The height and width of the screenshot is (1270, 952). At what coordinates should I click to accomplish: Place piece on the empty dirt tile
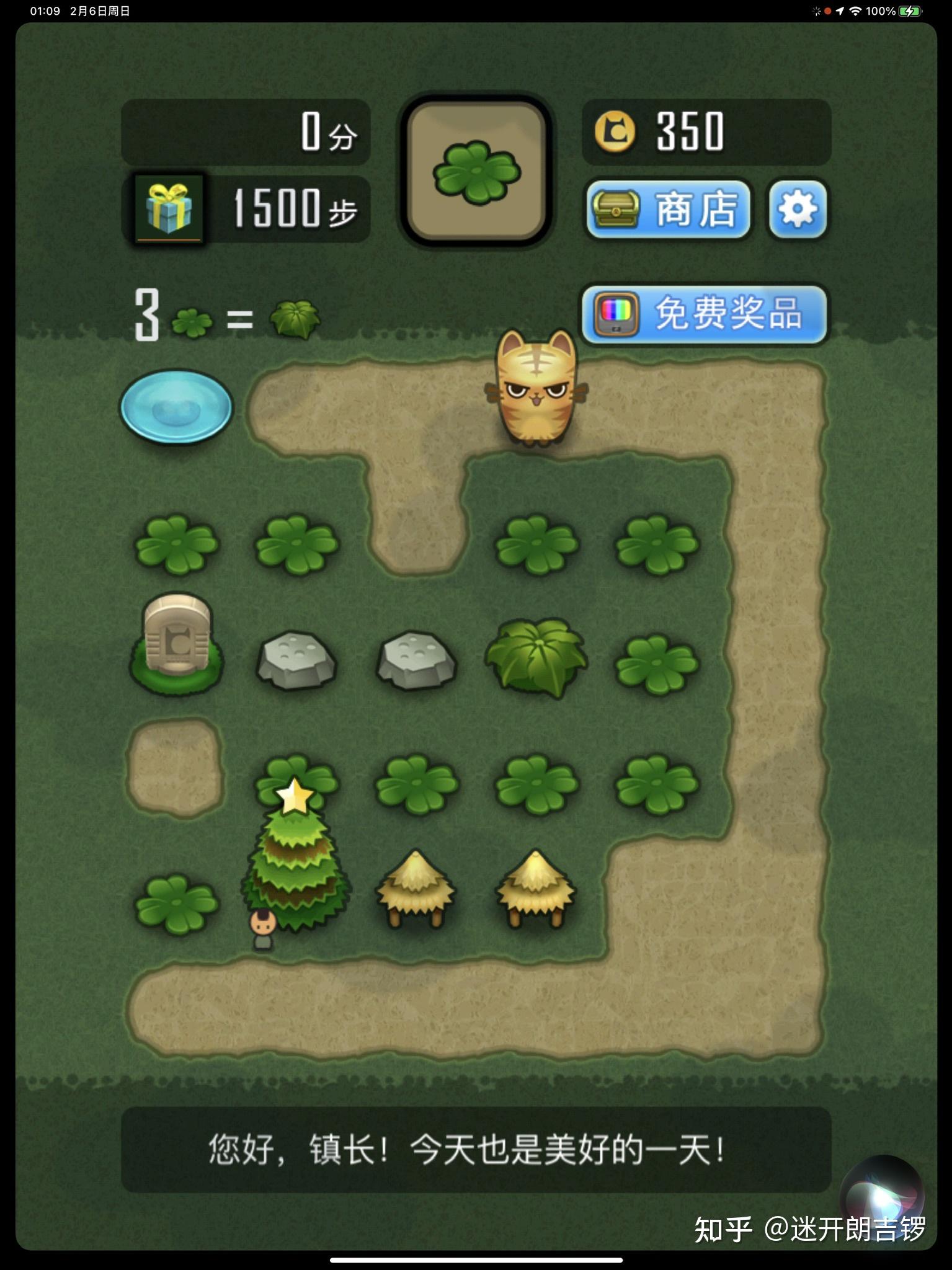coord(175,768)
